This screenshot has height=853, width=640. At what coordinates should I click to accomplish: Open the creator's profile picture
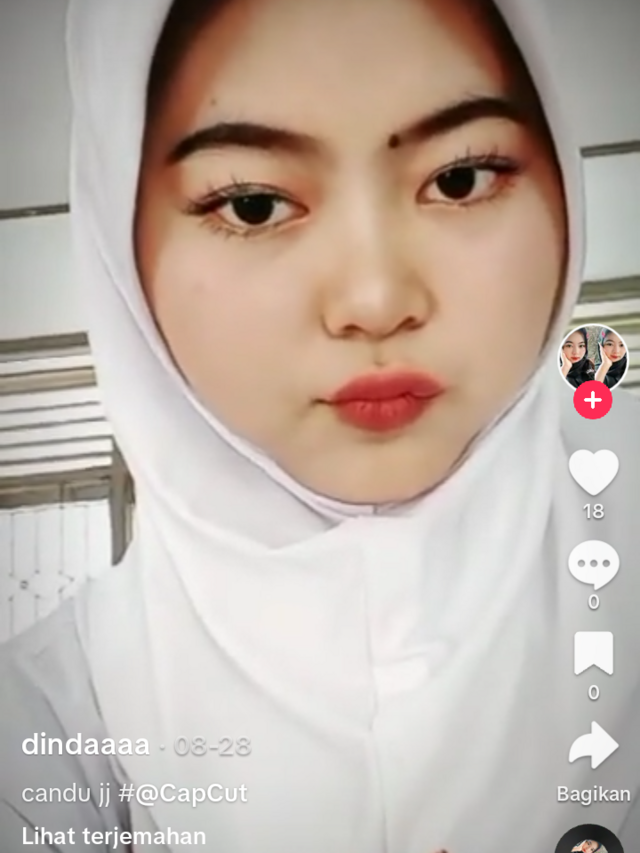(593, 355)
